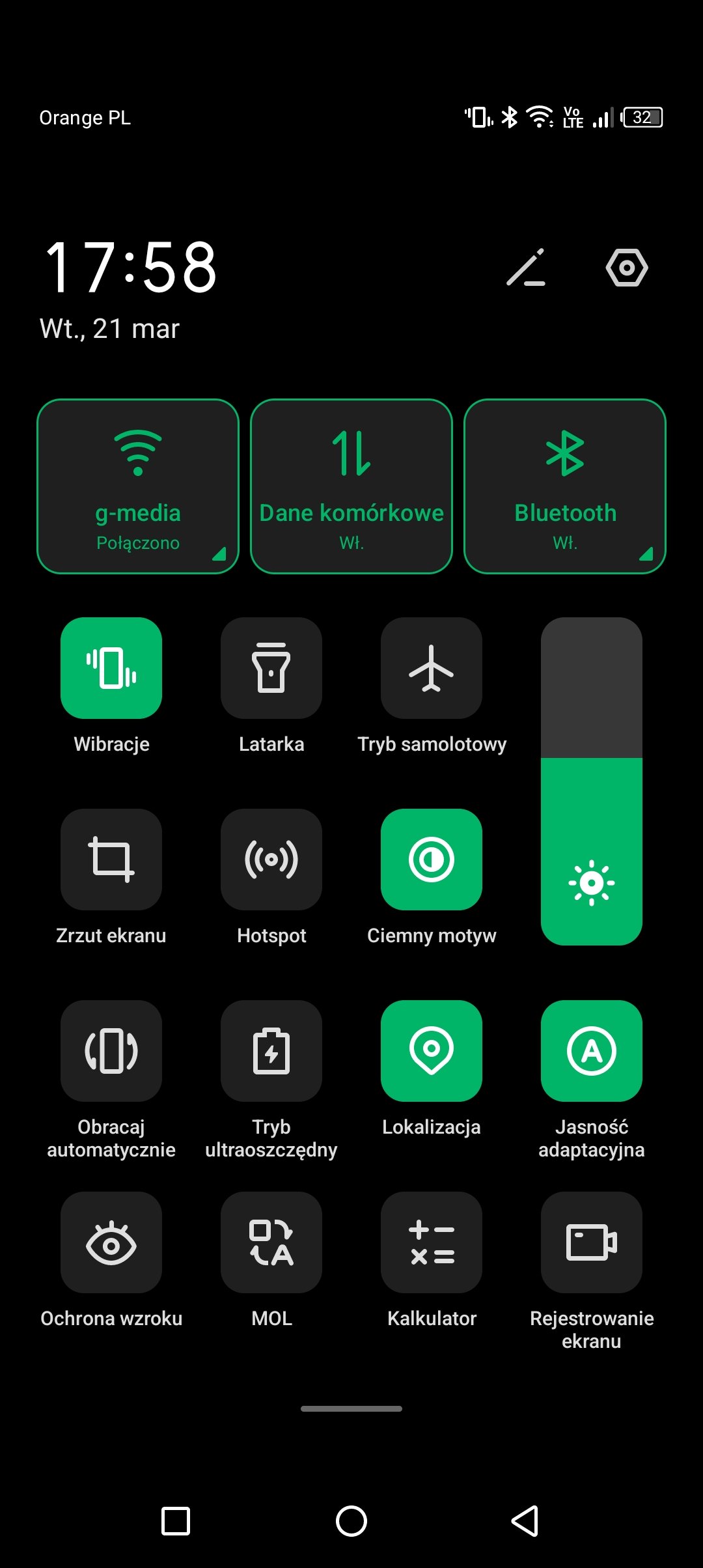Open the settings gear icon
The image size is (703, 1568).
(626, 267)
